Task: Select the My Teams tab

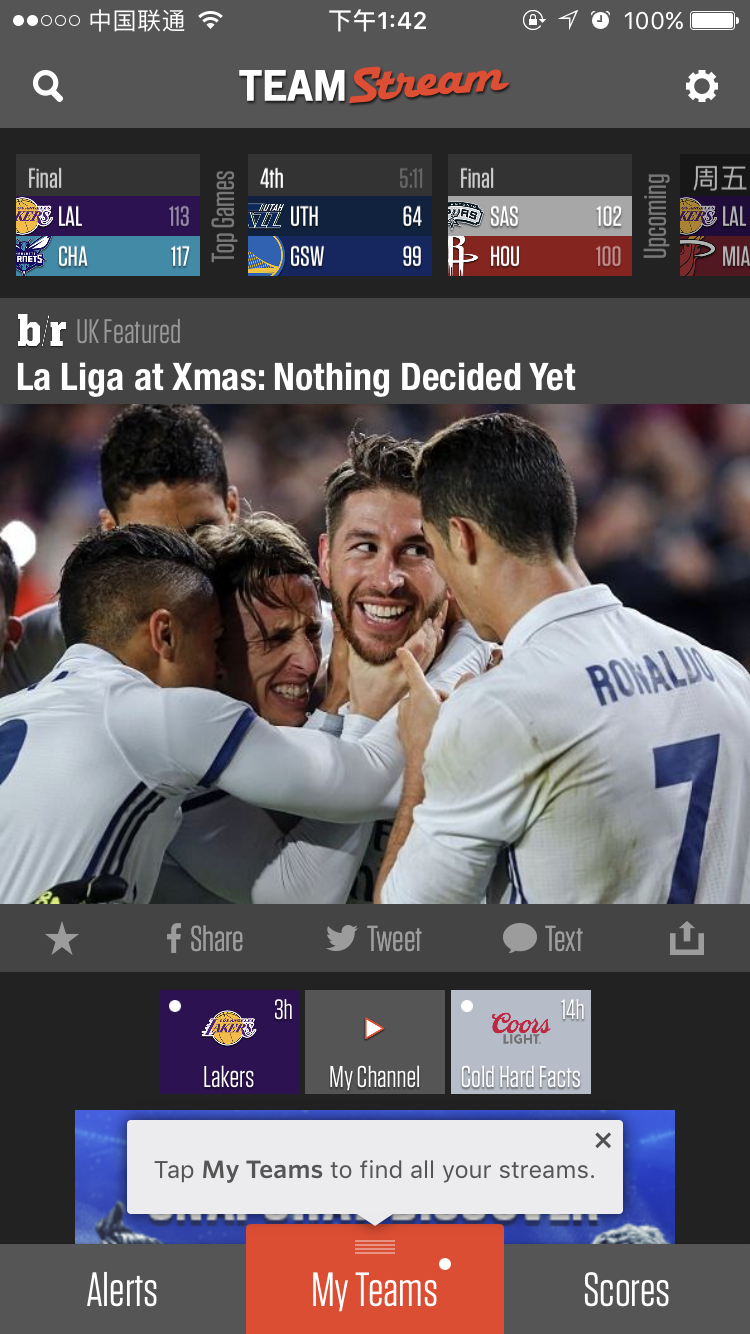Action: [x=374, y=1290]
